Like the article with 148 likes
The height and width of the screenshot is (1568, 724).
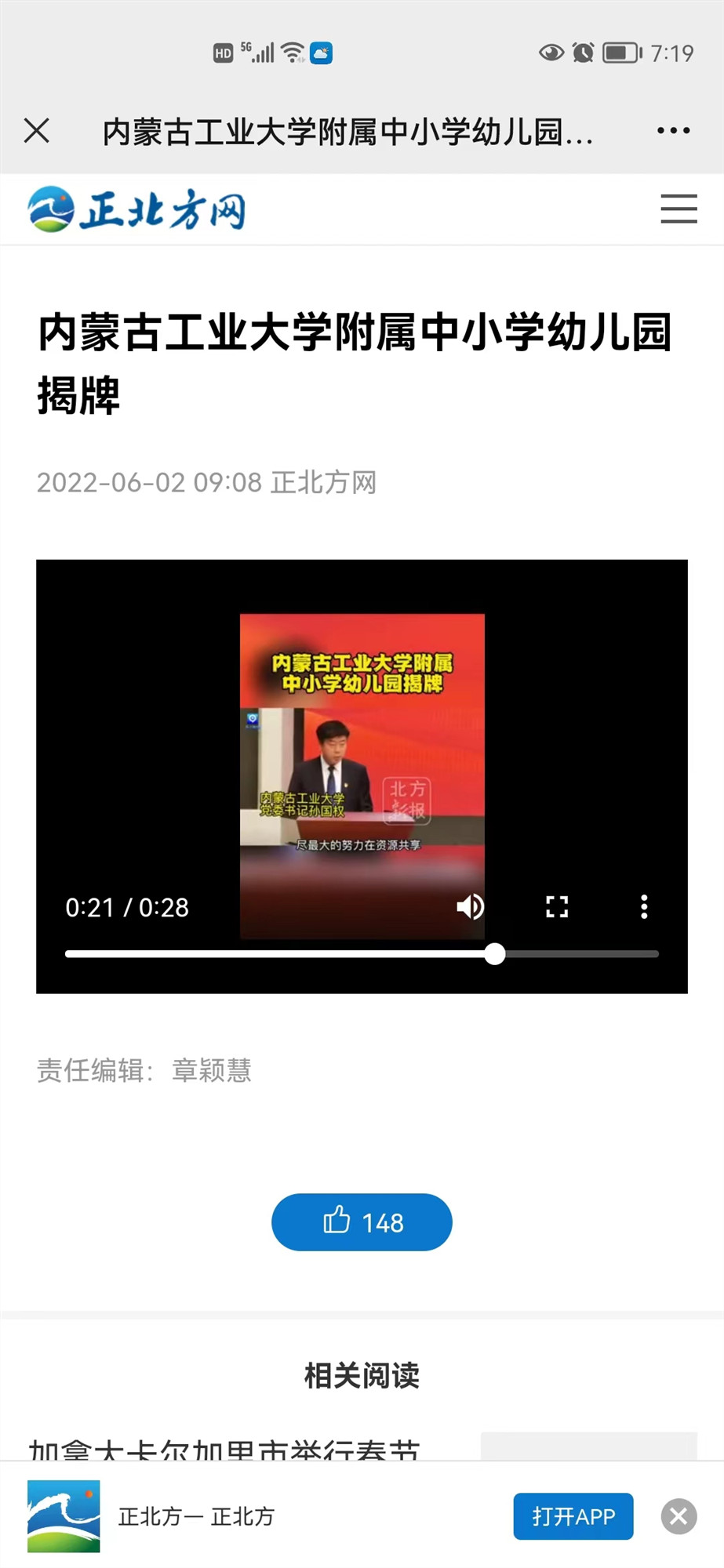pyautogui.click(x=362, y=1222)
